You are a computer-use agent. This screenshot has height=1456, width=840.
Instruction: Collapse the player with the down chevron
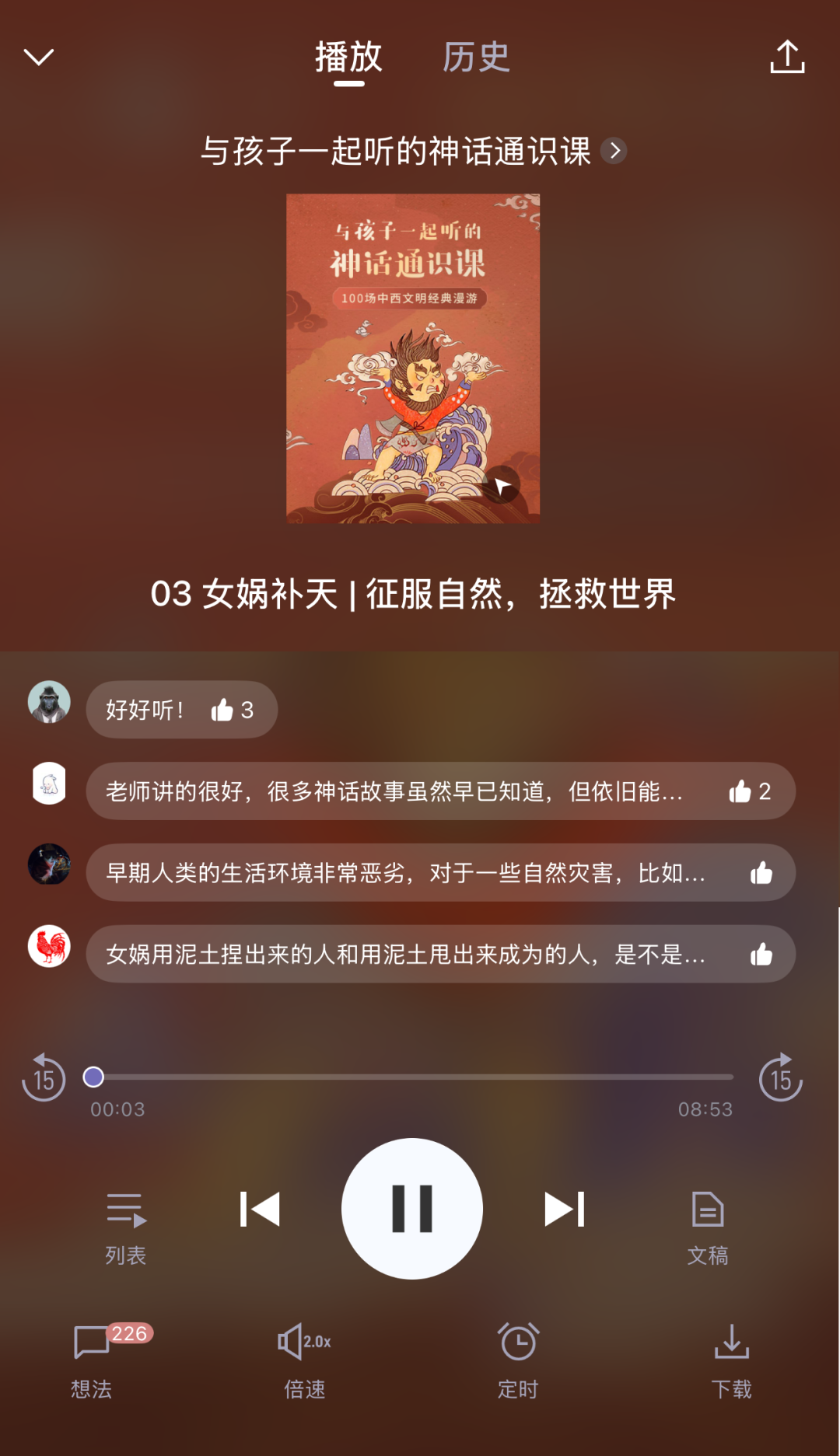click(x=39, y=57)
